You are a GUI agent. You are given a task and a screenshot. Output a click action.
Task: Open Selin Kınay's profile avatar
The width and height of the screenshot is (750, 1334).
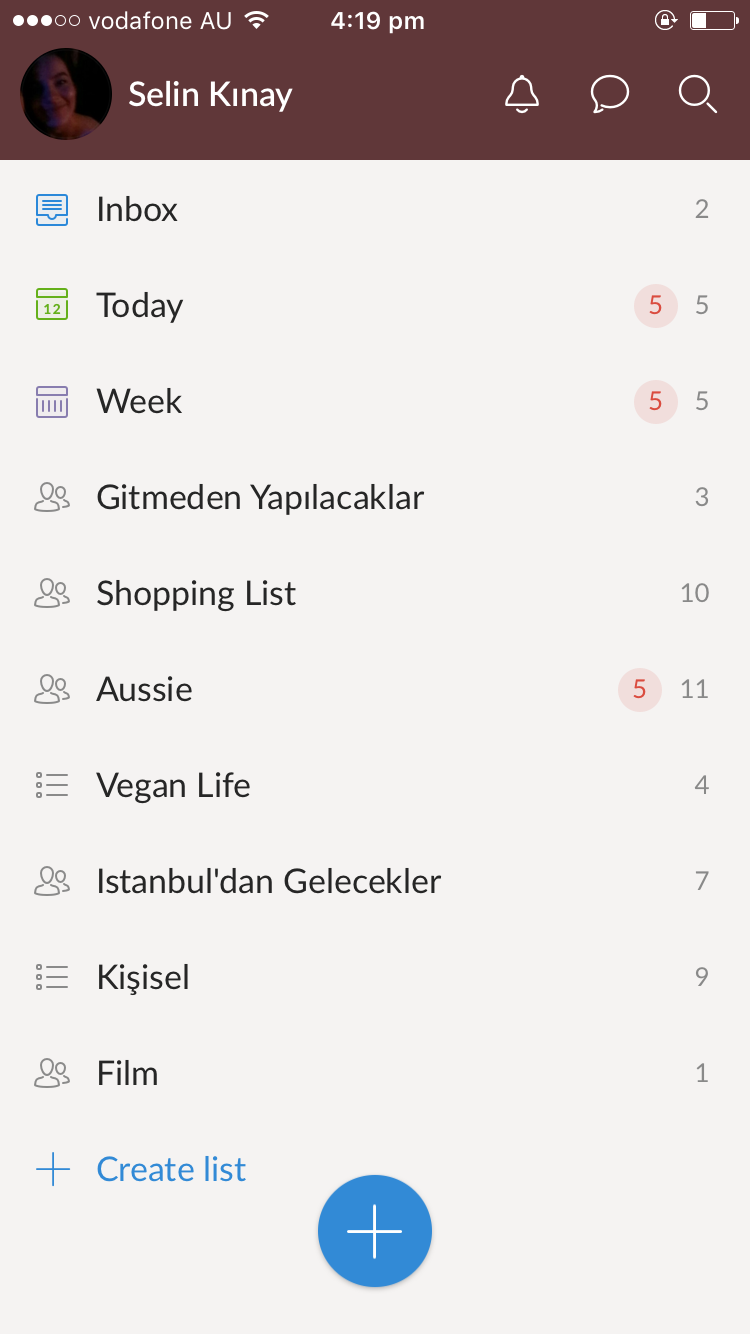click(x=66, y=95)
